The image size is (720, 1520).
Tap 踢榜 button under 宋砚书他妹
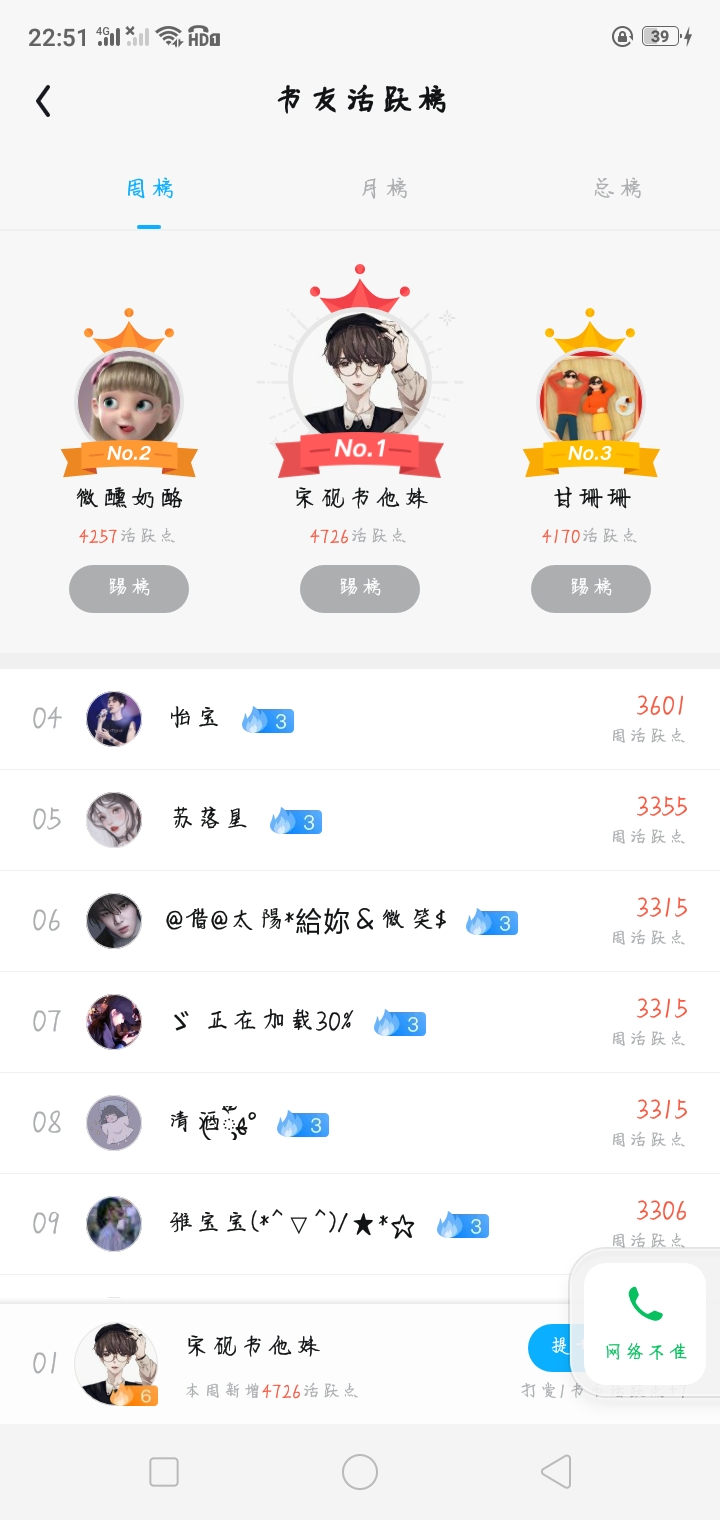coord(360,588)
